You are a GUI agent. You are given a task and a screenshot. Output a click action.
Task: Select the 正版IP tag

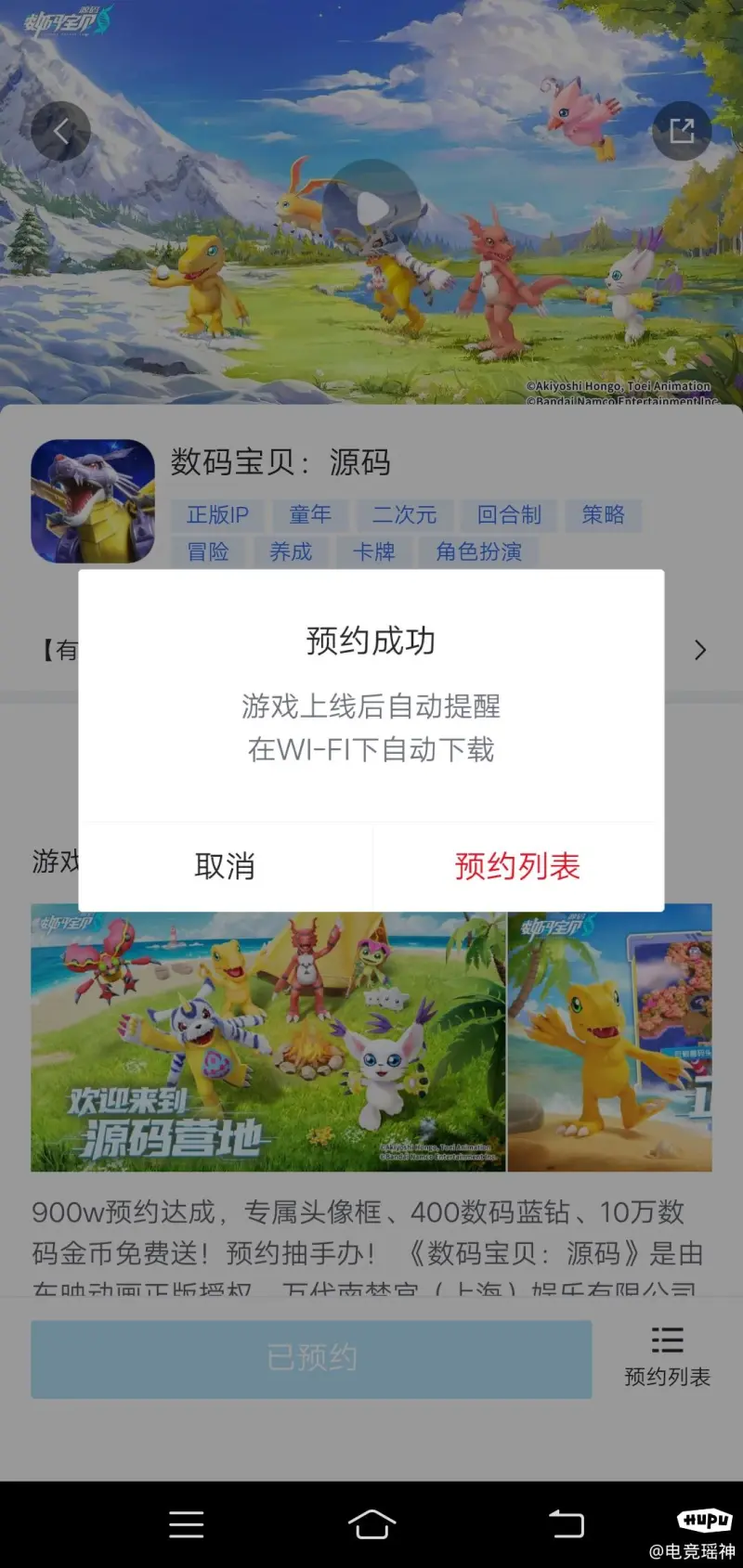pos(217,514)
